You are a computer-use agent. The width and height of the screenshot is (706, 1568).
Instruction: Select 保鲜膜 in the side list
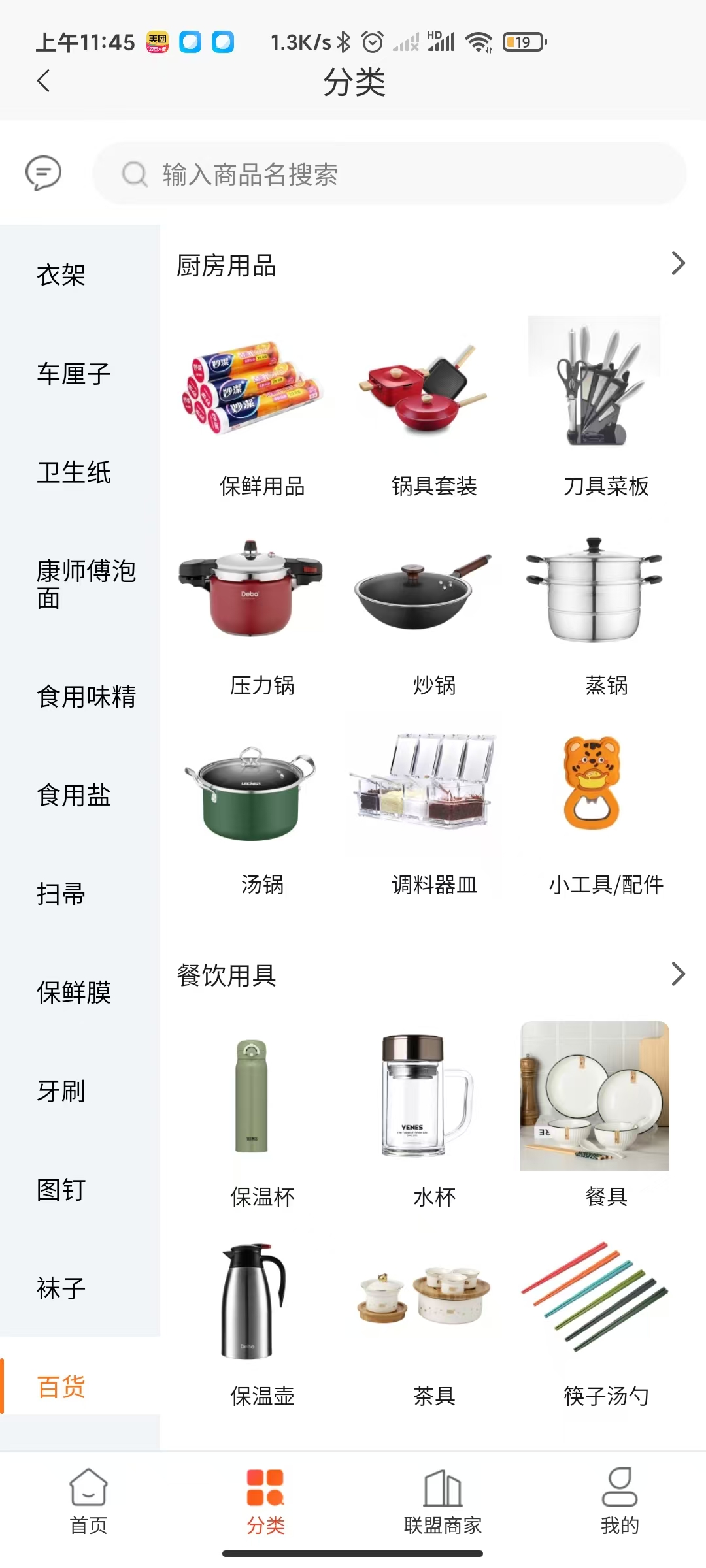[74, 992]
